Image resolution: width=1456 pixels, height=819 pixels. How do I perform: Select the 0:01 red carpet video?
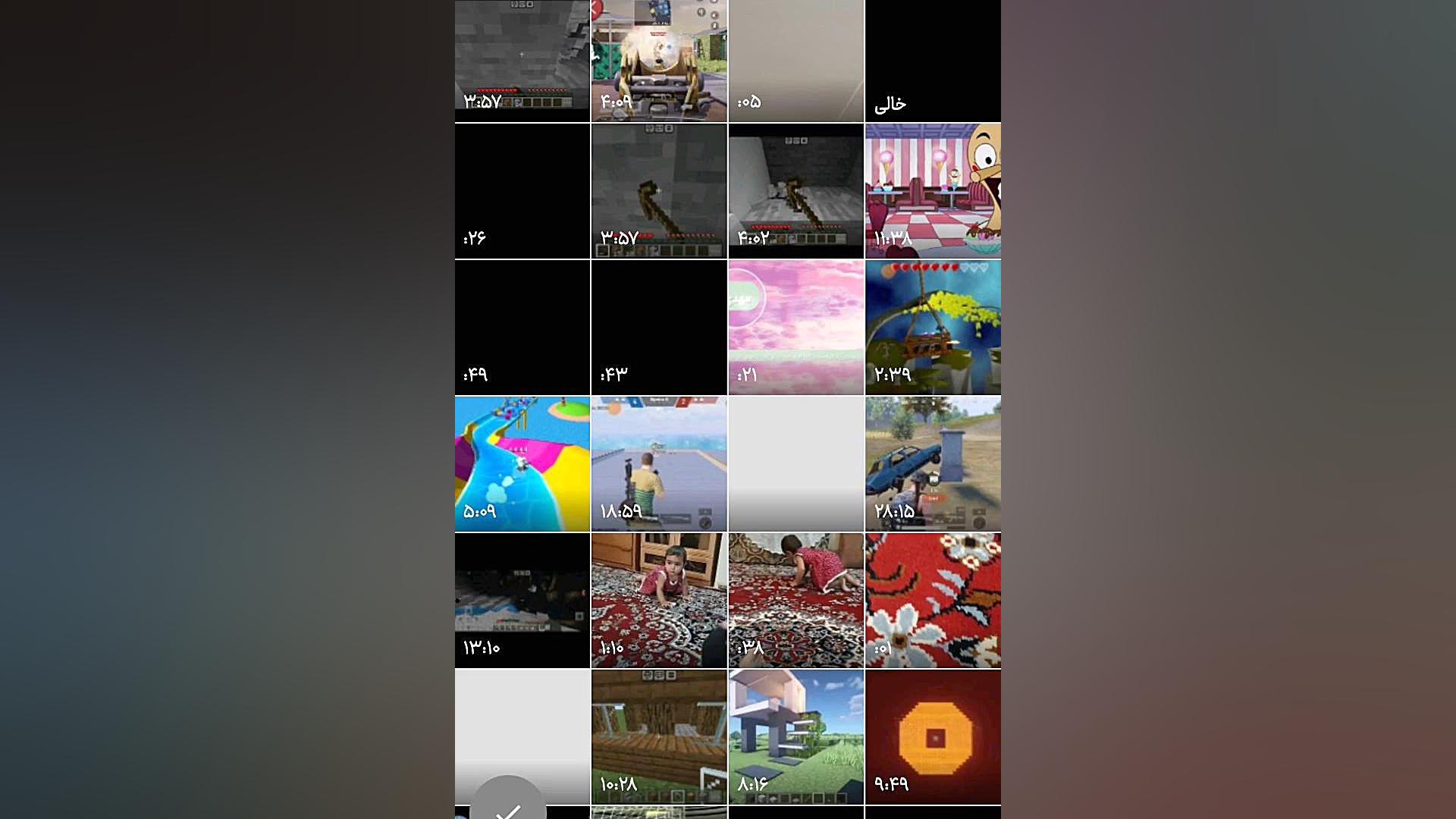[x=933, y=600]
